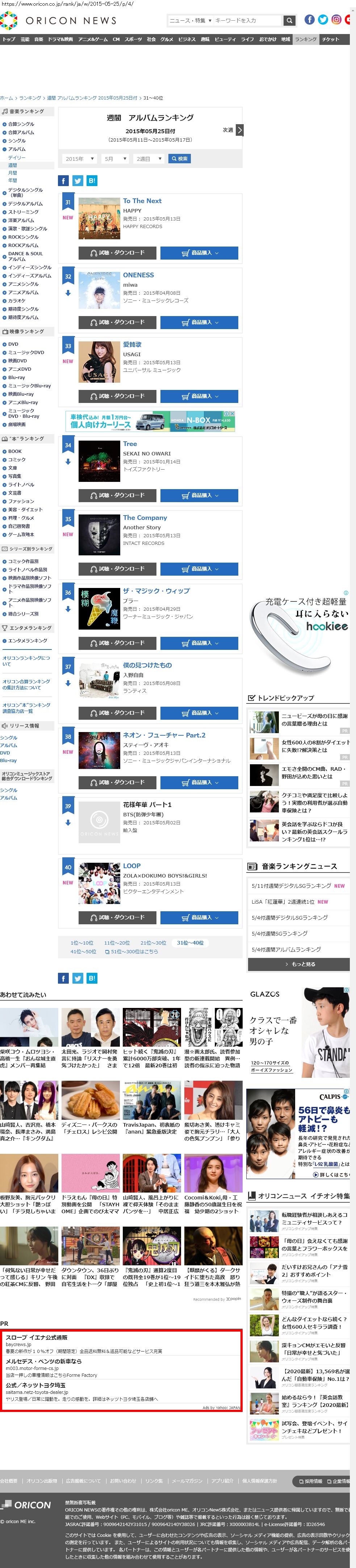Expand the ニュース・特集 category dropdown

coord(190,21)
